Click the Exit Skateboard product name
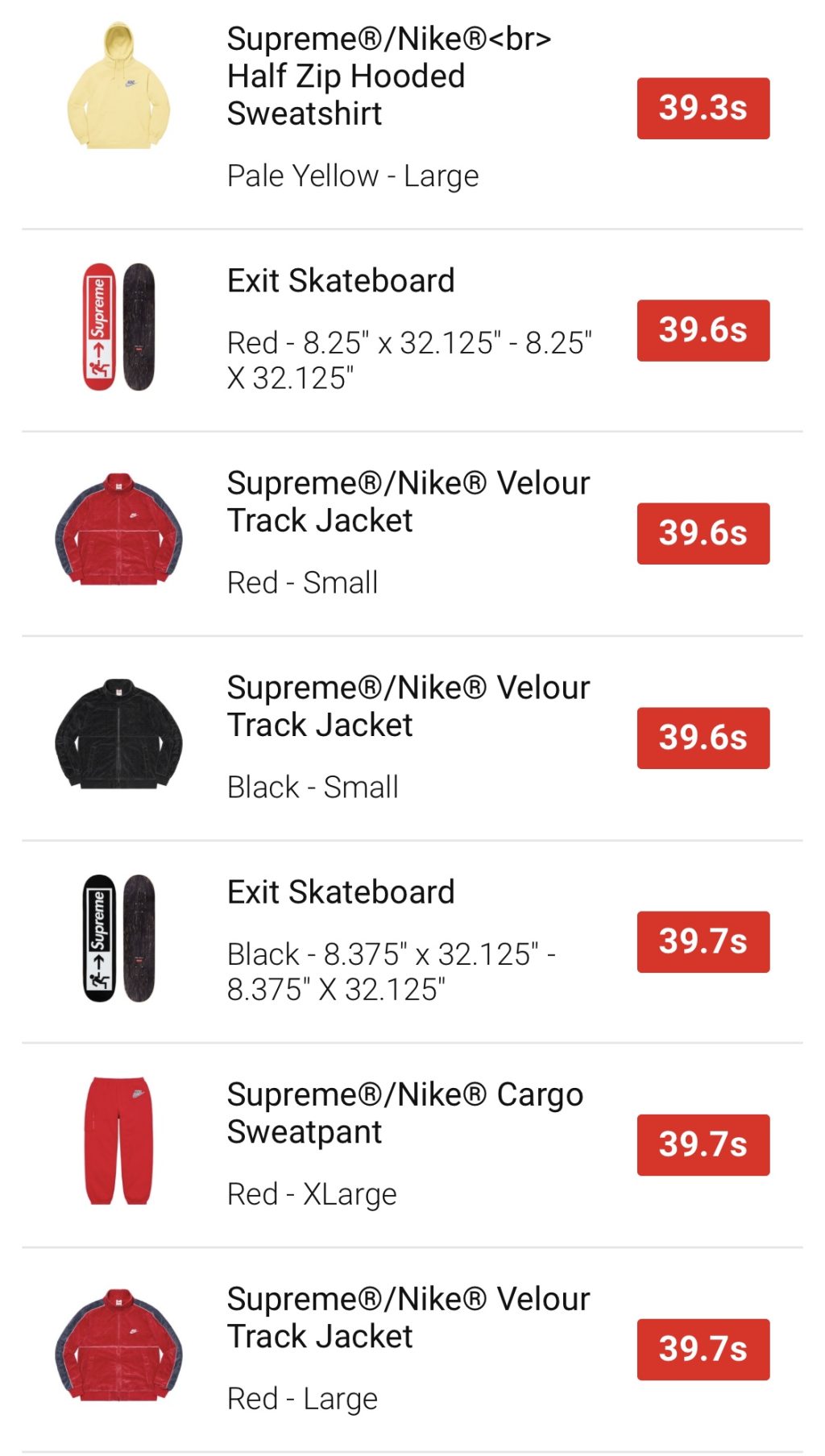This screenshot has height=1456, width=825. (x=341, y=281)
